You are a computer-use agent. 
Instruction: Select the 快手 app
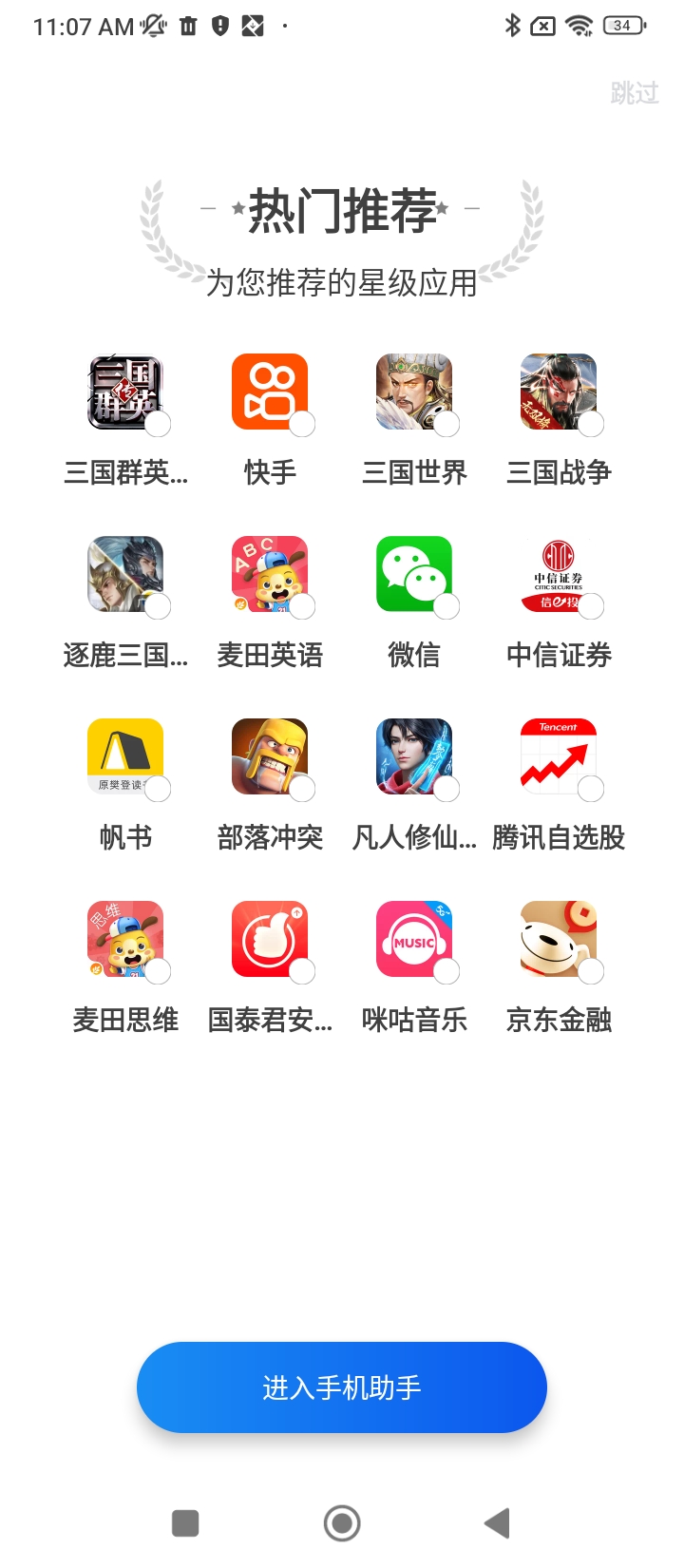(270, 392)
